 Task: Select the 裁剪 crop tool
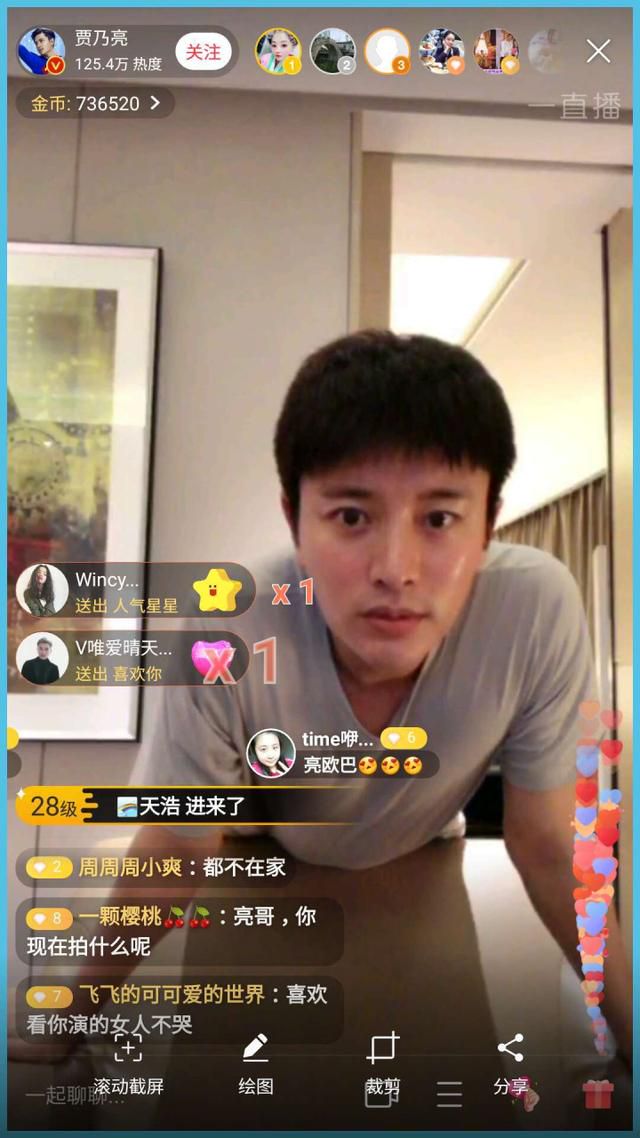point(382,1063)
